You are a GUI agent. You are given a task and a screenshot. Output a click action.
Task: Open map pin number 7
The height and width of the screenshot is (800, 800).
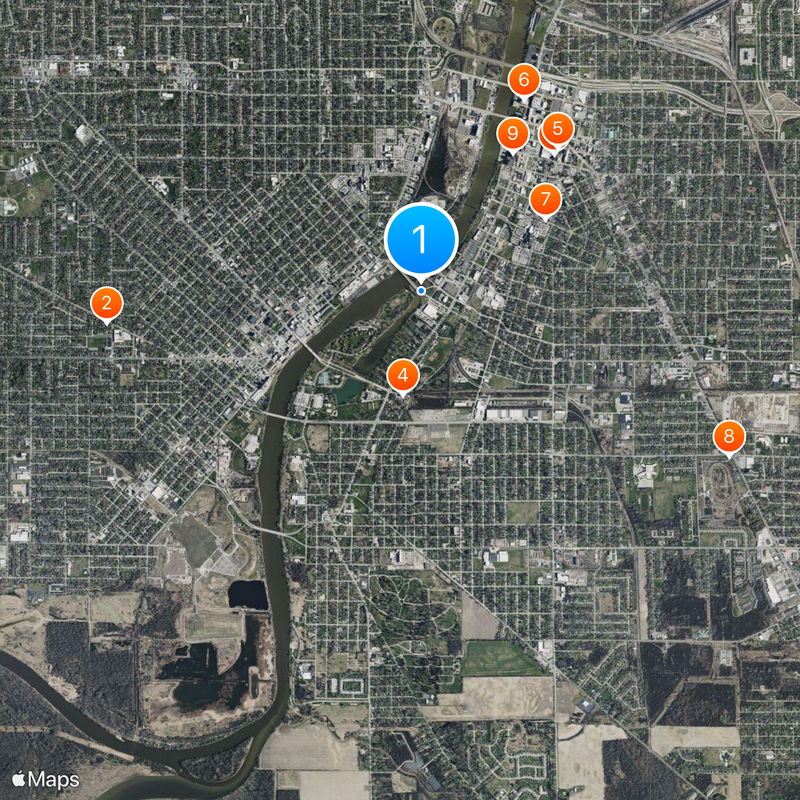coord(545,200)
